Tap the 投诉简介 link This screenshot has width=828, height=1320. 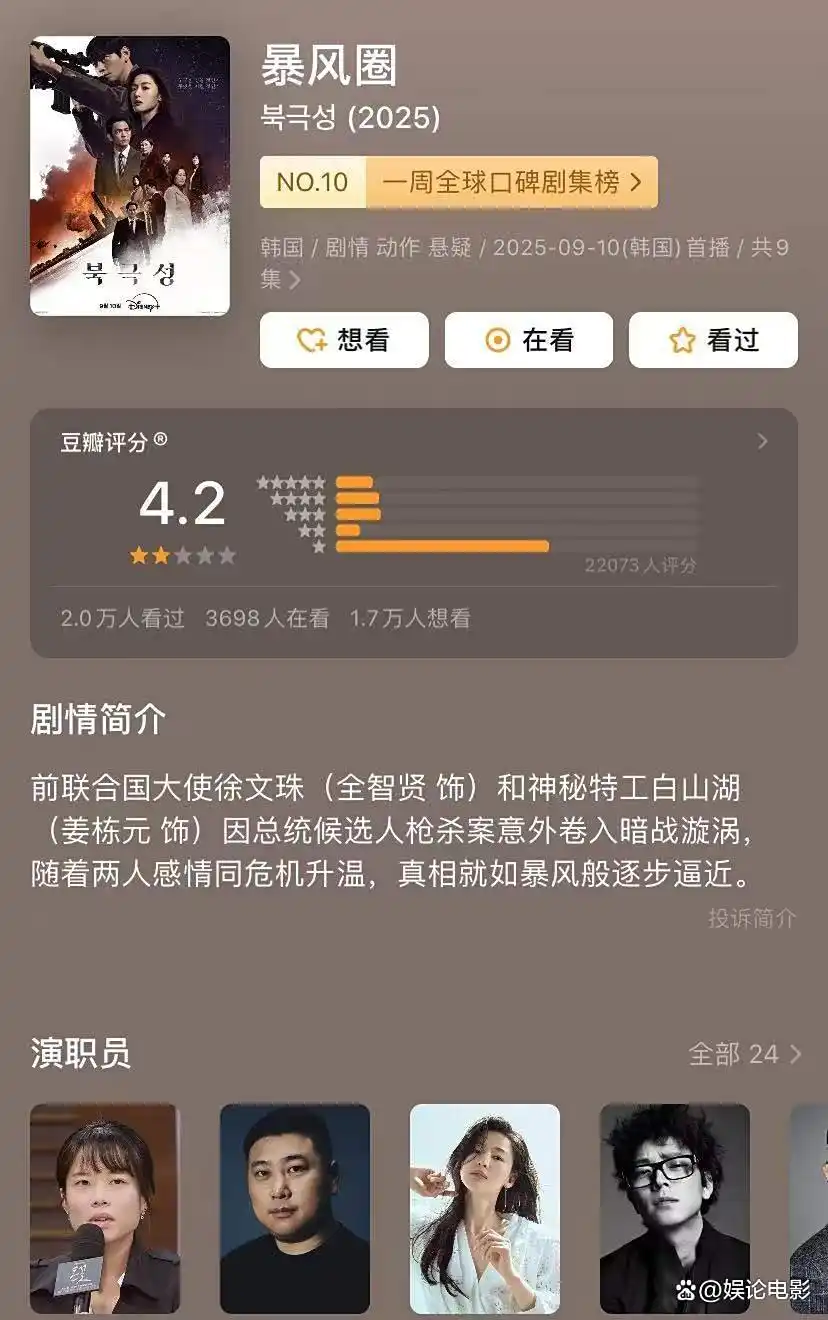coord(752,918)
